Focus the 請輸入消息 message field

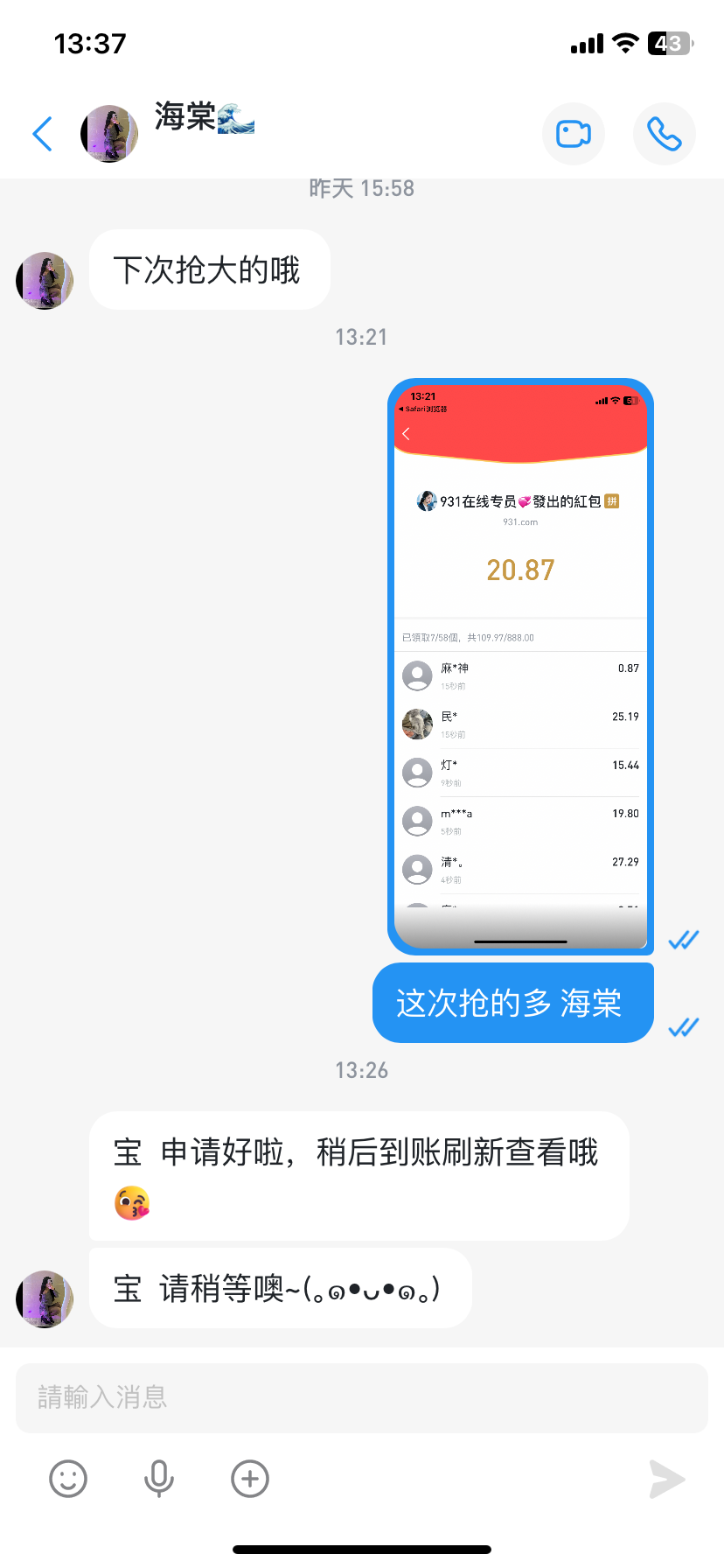click(x=362, y=1397)
